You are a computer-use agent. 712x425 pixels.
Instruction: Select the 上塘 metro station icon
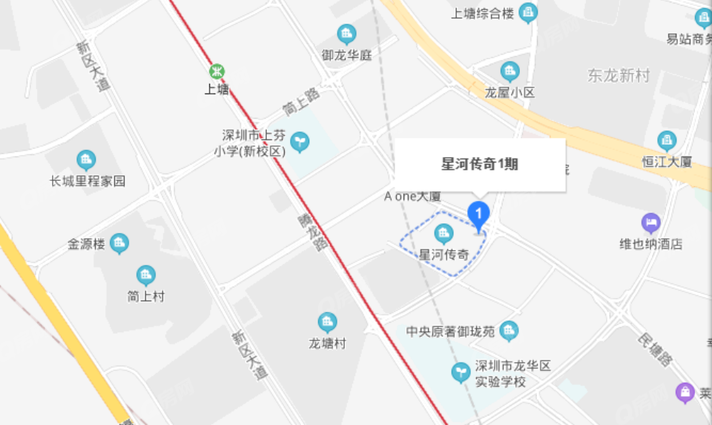pos(217,71)
